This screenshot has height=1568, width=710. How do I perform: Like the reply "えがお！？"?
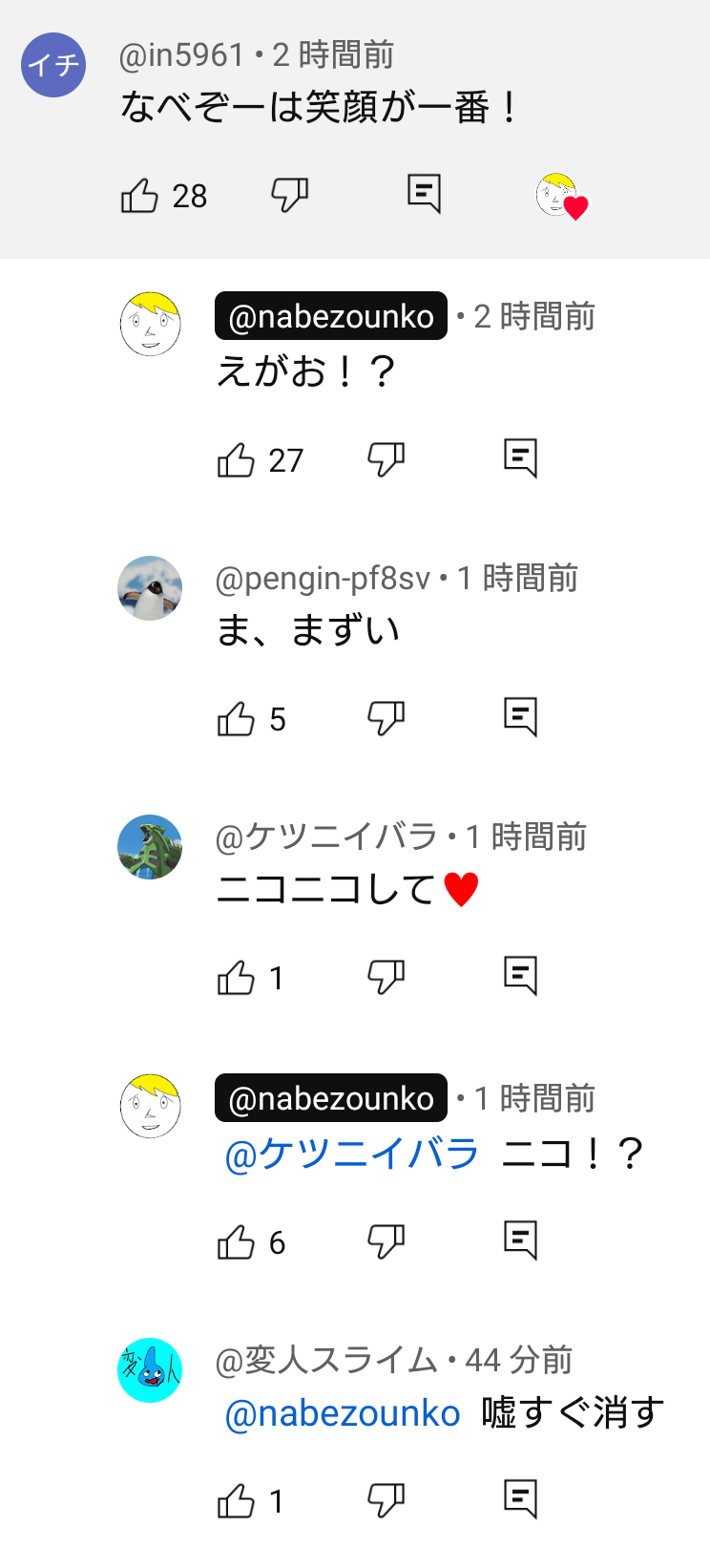236,460
